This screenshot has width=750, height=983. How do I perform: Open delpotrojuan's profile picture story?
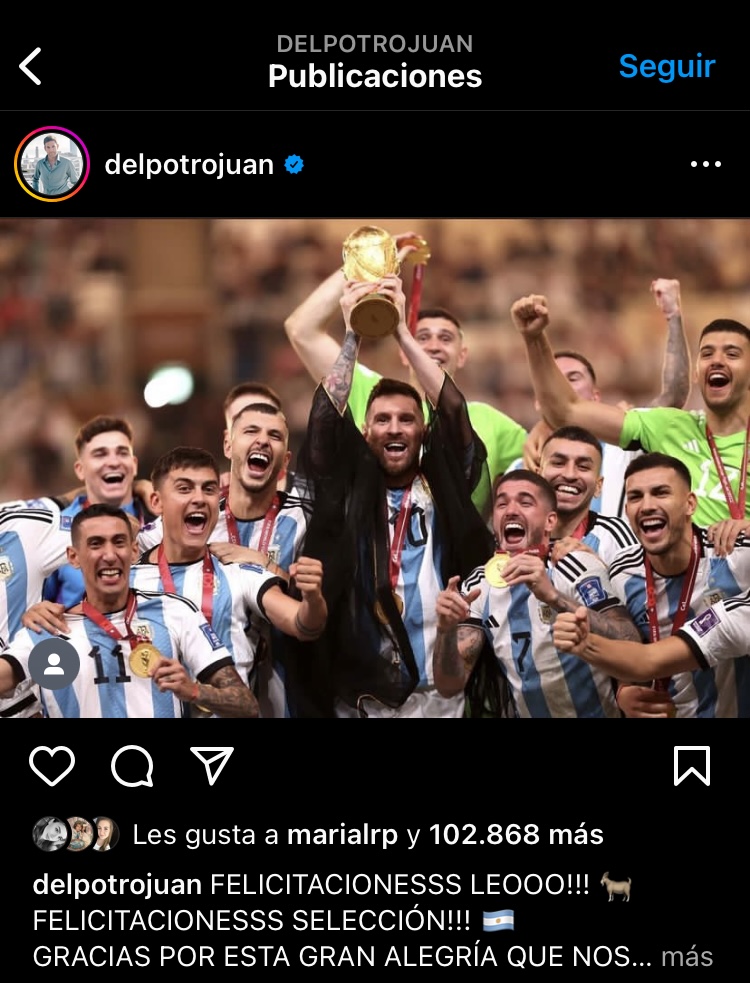(52, 164)
